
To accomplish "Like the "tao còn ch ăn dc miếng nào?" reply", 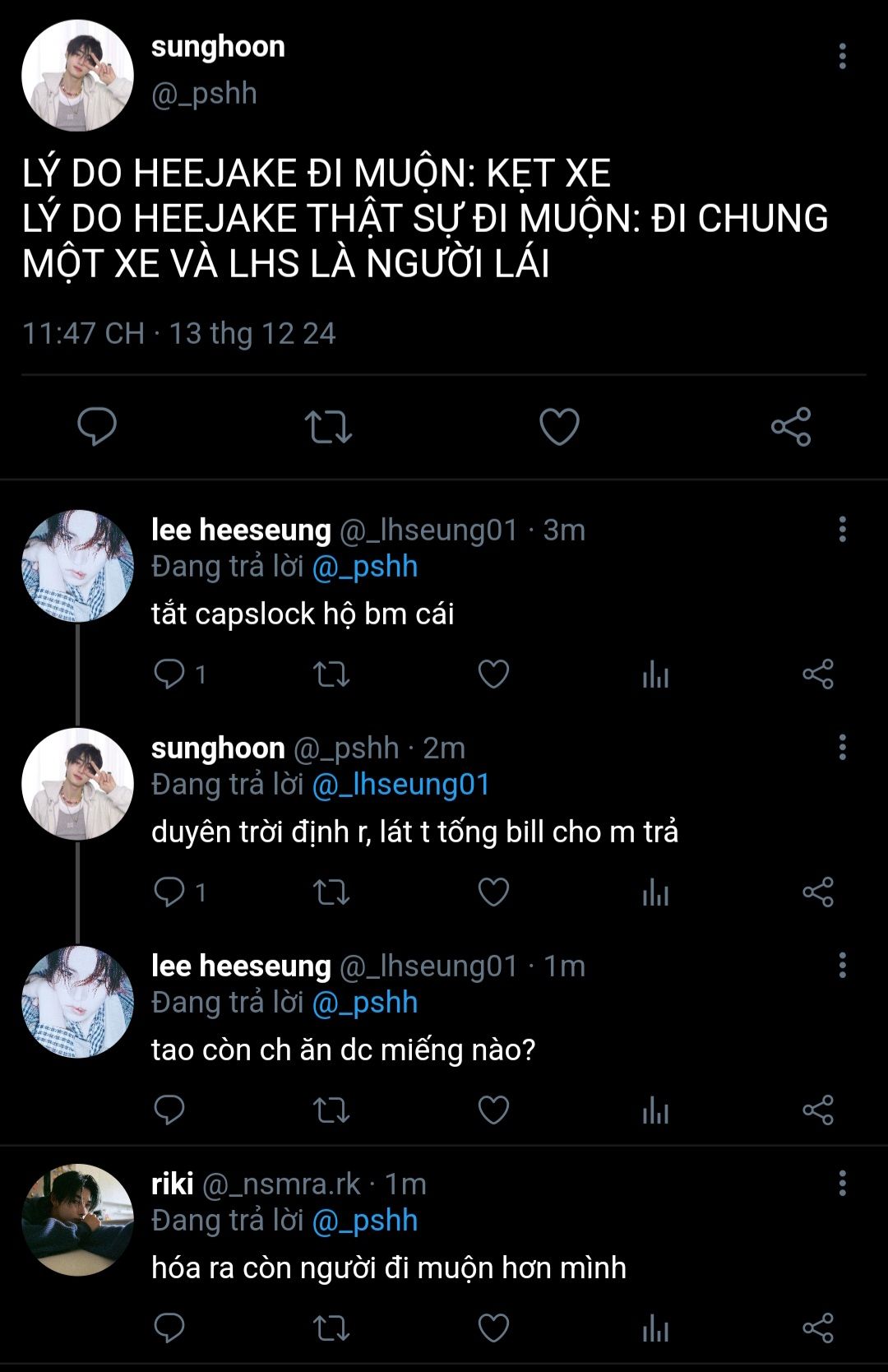I will [x=493, y=1110].
